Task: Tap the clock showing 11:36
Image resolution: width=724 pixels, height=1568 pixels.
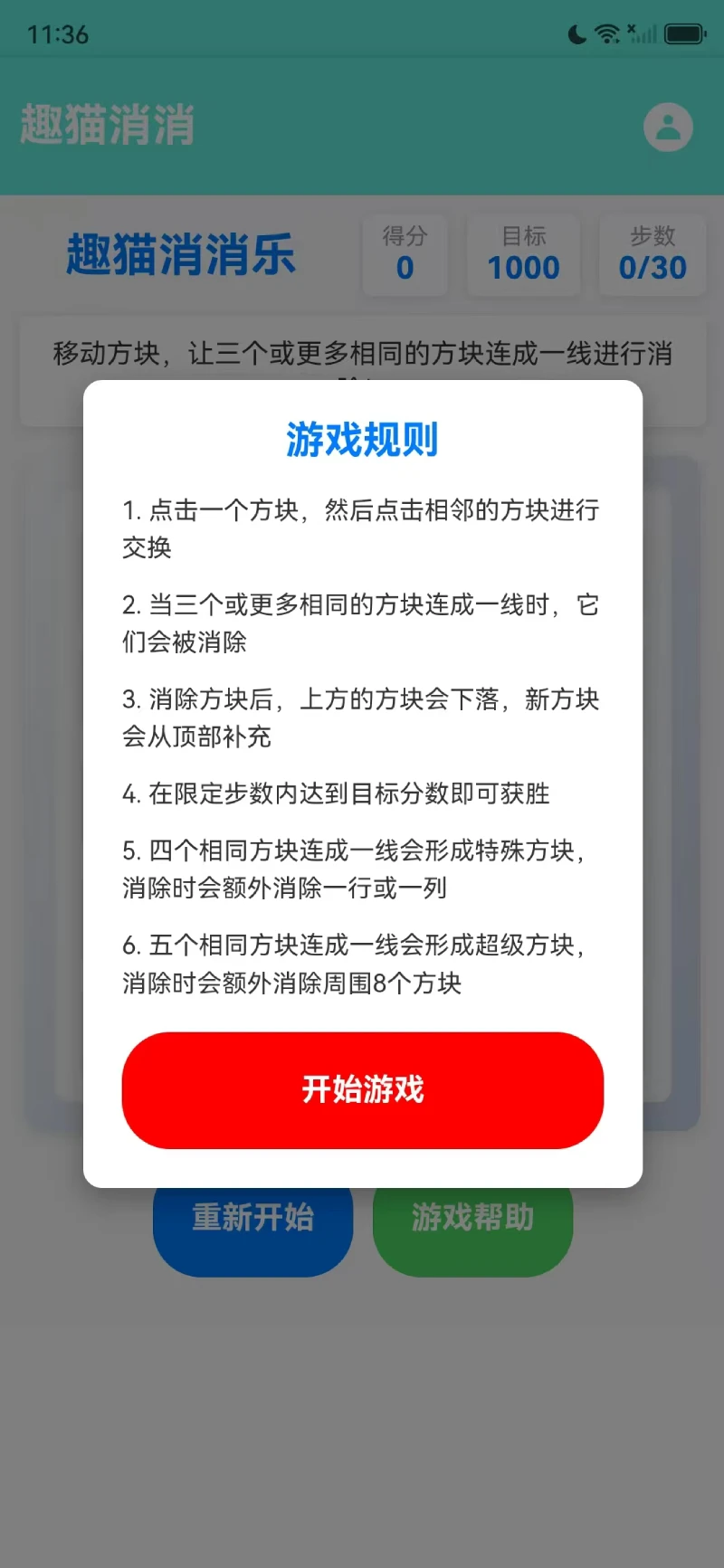Action: coord(57,33)
